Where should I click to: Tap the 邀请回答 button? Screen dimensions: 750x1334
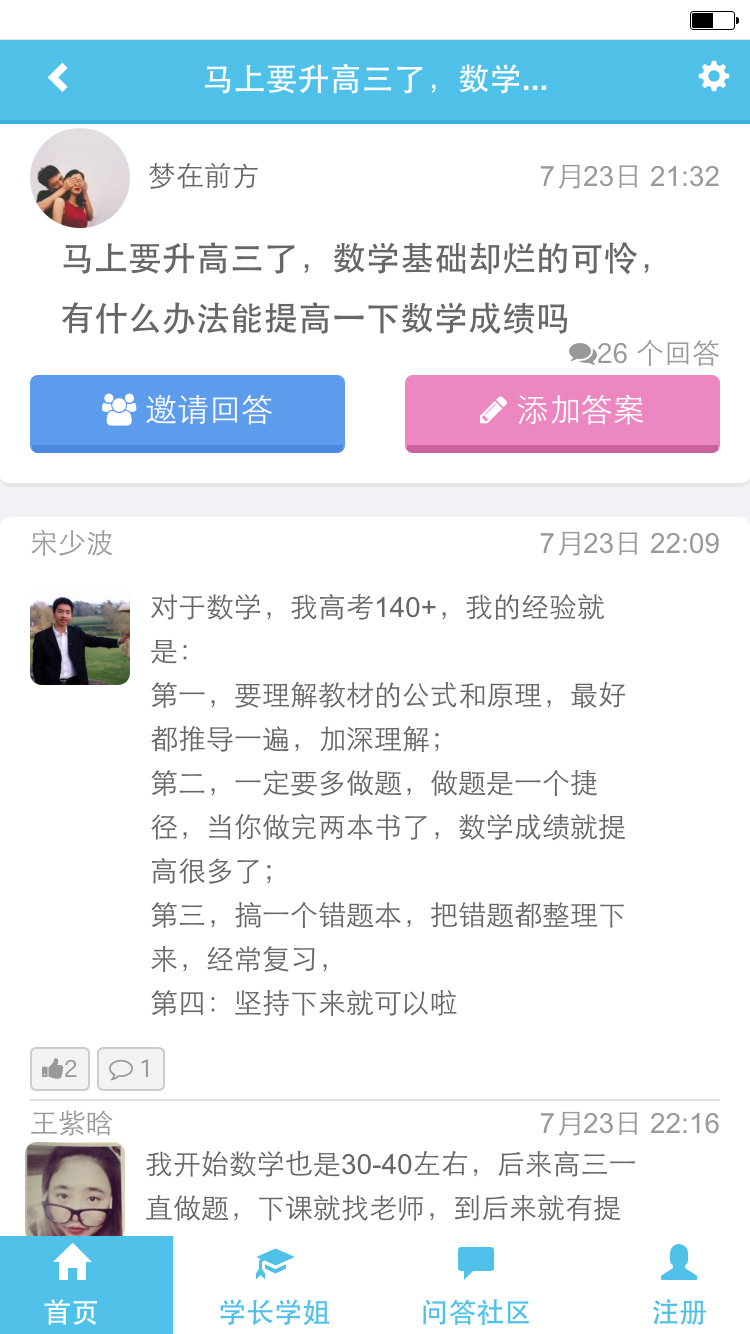[187, 412]
